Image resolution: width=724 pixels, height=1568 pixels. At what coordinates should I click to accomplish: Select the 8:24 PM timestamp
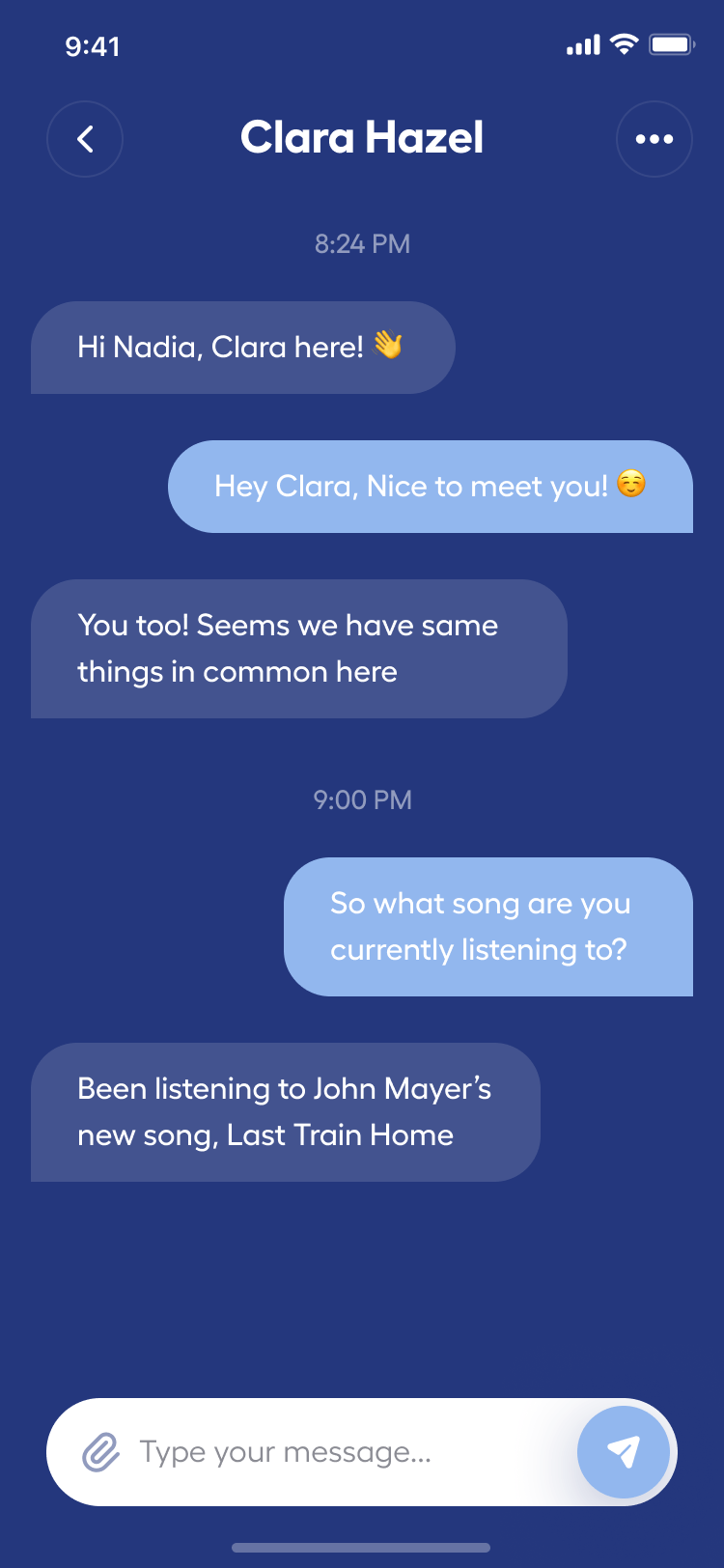tap(362, 244)
